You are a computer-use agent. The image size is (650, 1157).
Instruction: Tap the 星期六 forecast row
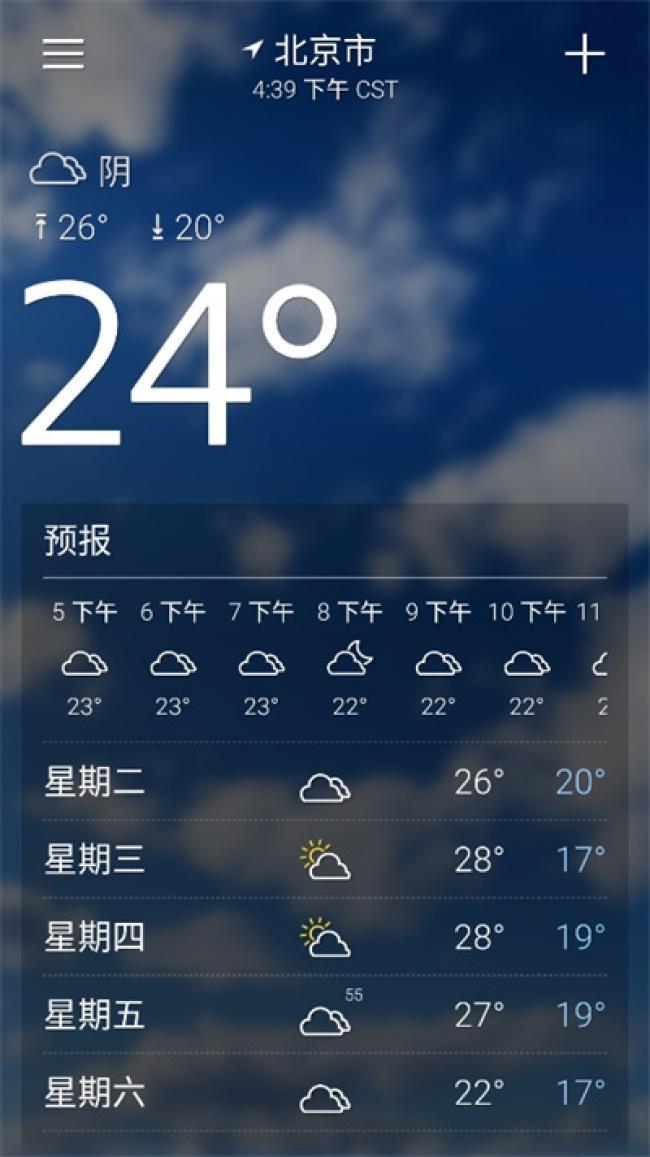[x=324, y=1093]
